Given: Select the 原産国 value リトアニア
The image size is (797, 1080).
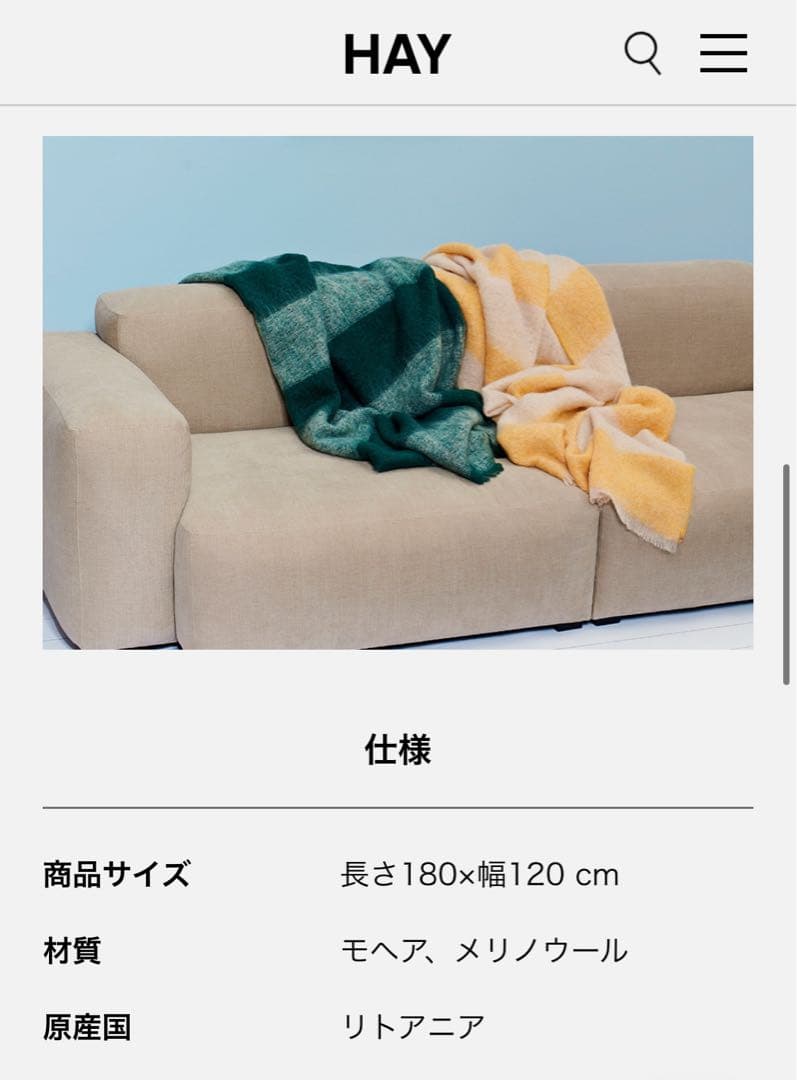Looking at the screenshot, I should [412, 1023].
